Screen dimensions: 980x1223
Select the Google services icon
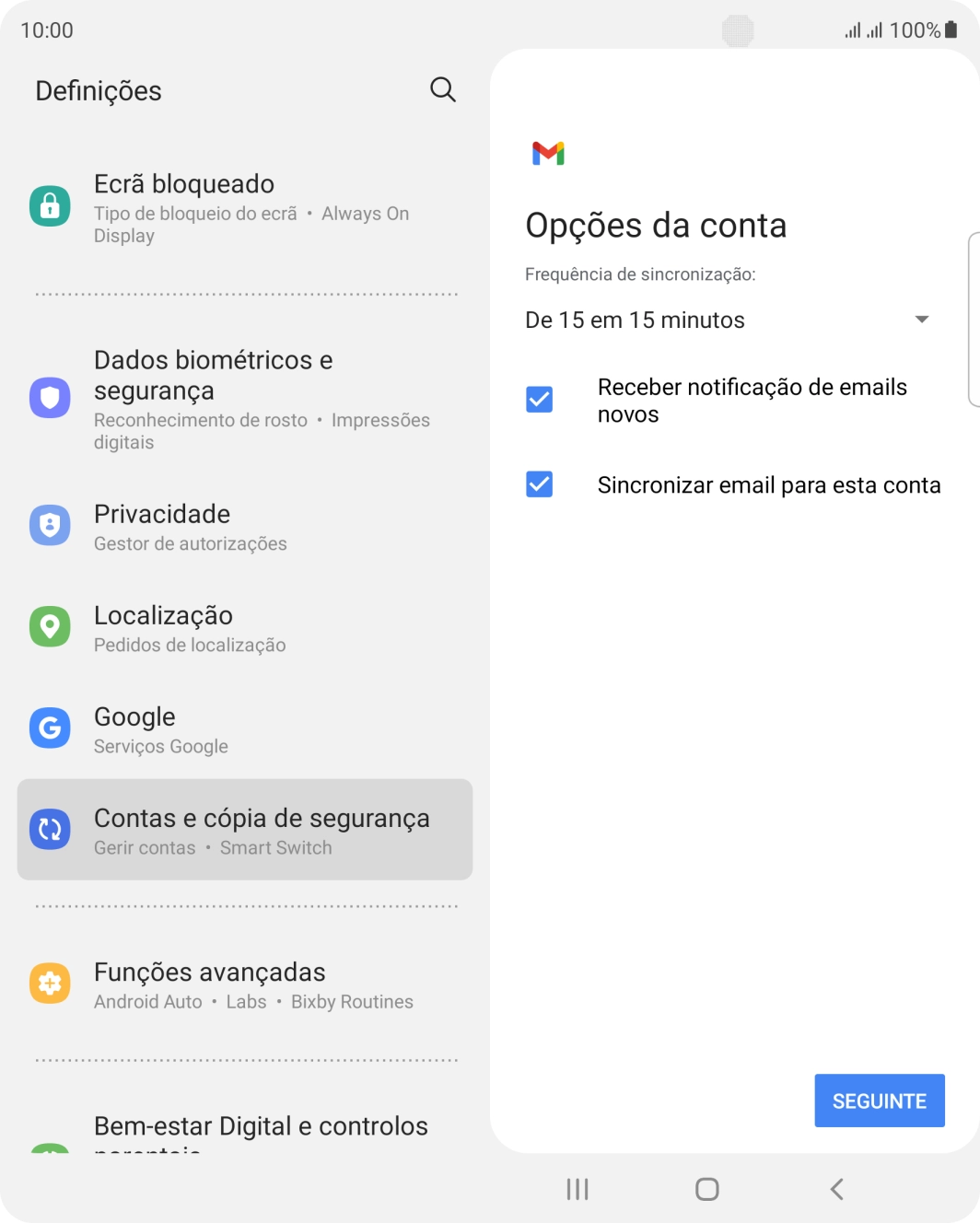coord(50,728)
